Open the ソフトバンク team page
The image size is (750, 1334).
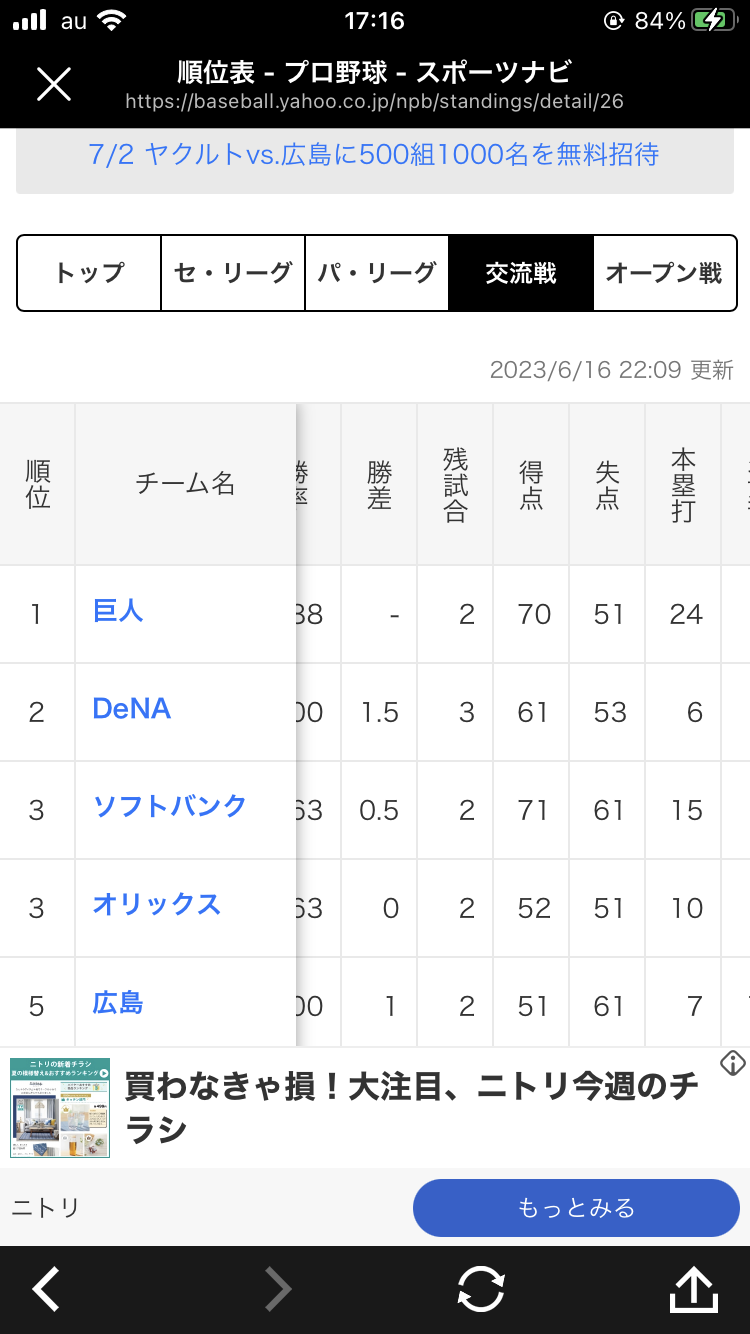[170, 806]
